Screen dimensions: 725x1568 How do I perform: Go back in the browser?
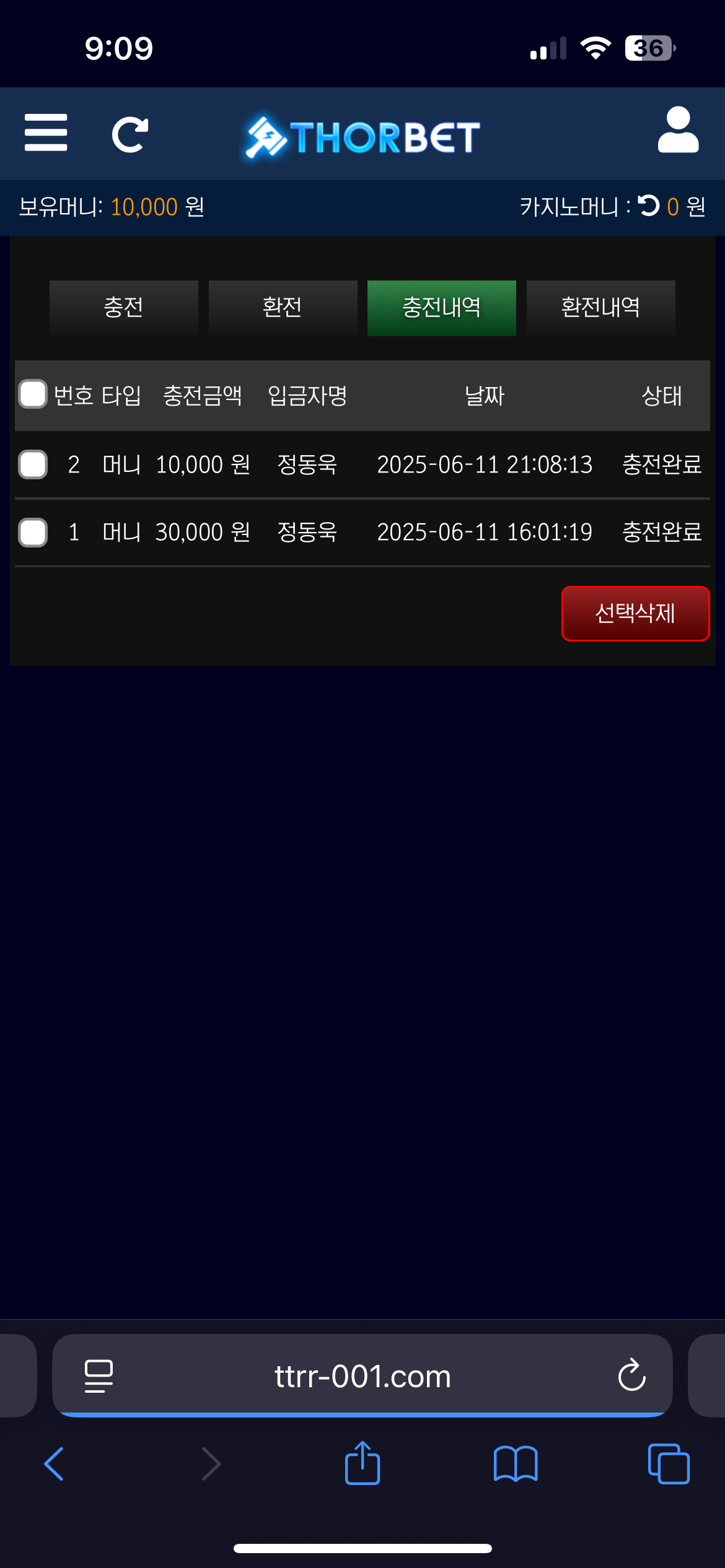pos(54,1464)
